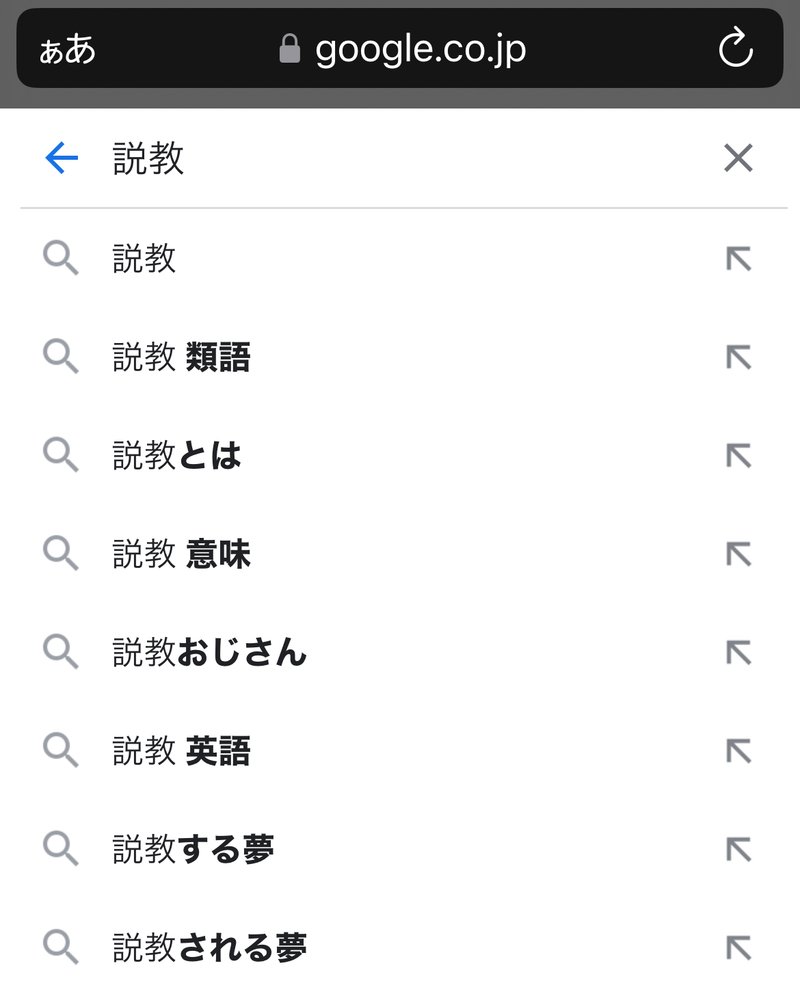Image resolution: width=800 pixels, height=991 pixels.
Task: Insert 説教される夢 using its arrow icon
Action: tap(738, 948)
